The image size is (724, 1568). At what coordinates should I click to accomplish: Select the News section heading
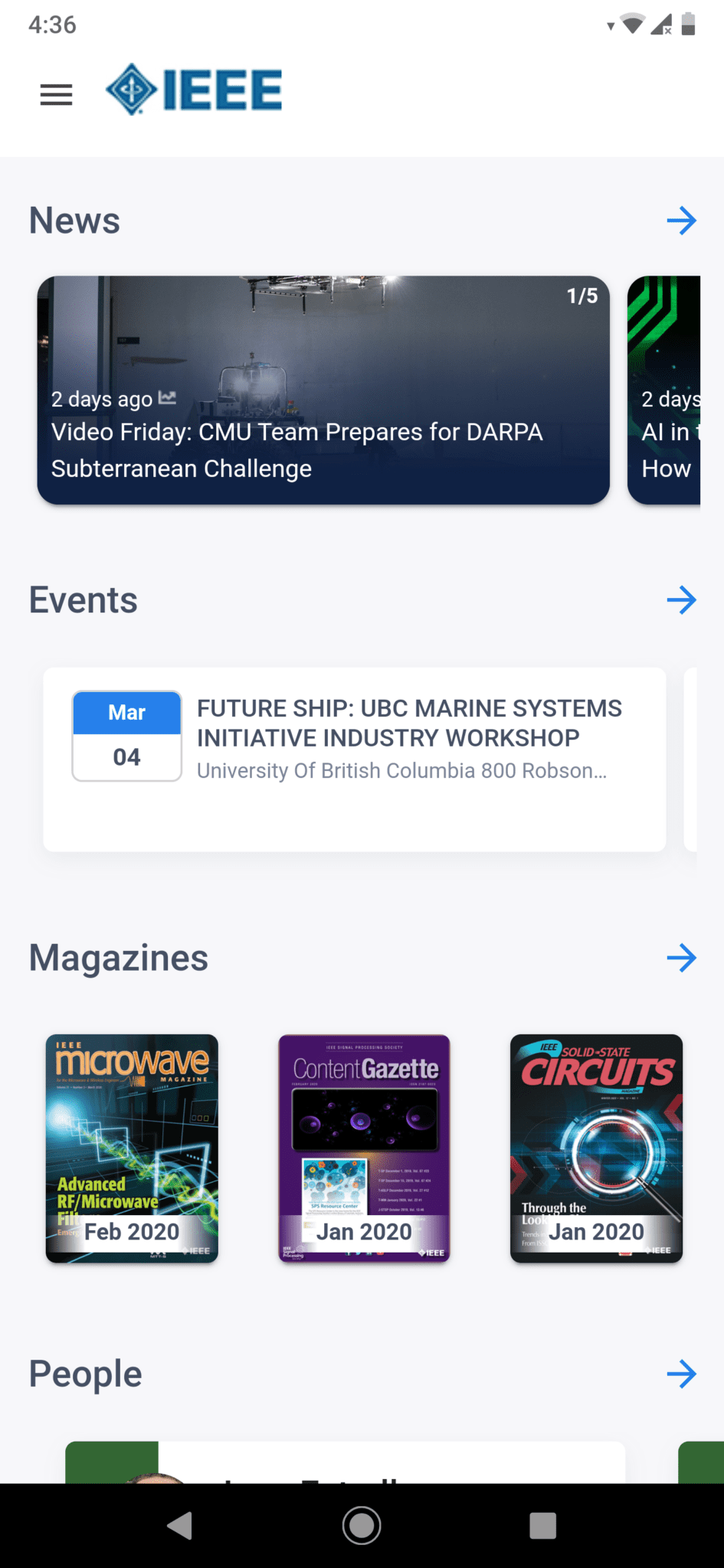pos(74,220)
